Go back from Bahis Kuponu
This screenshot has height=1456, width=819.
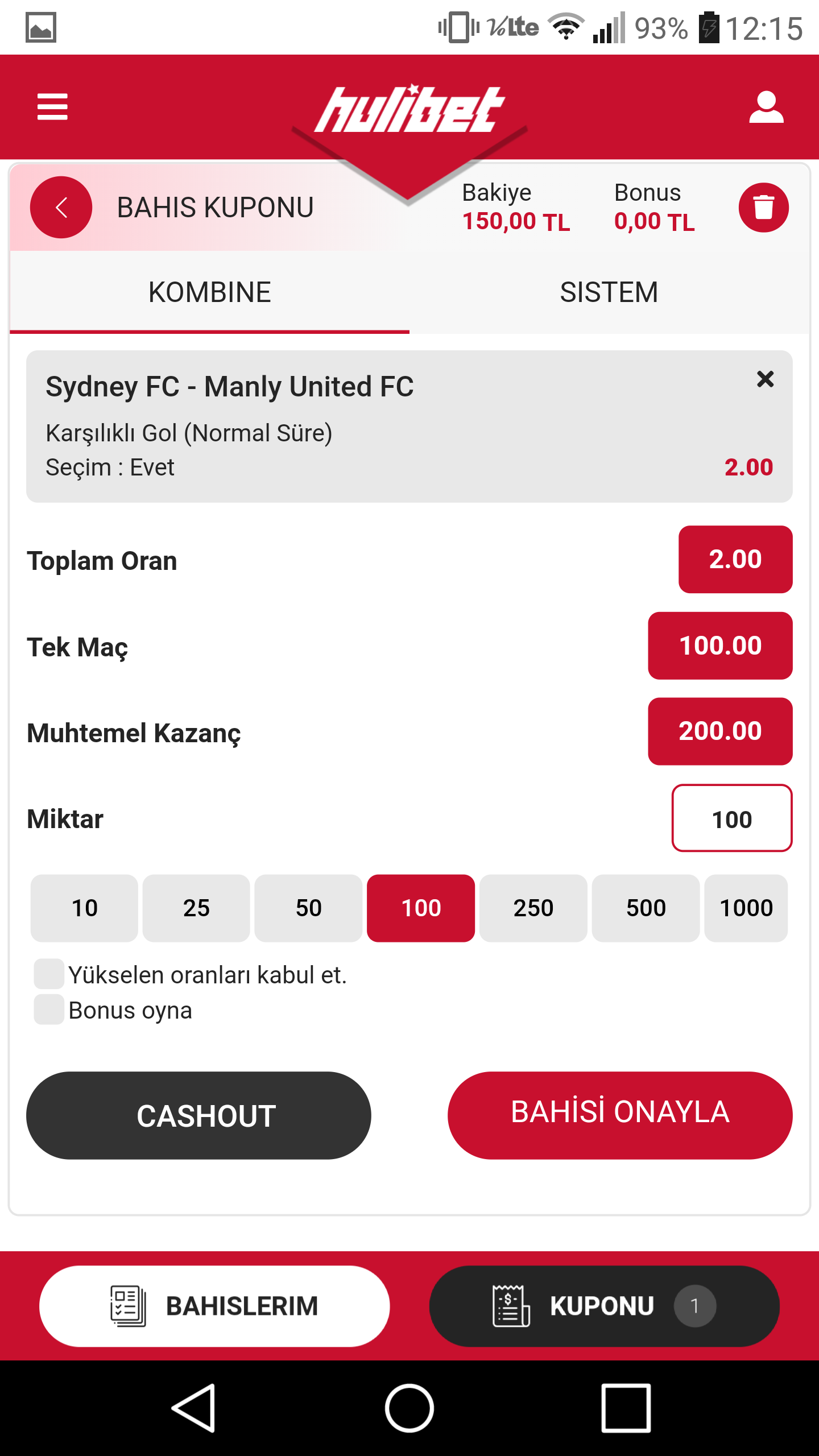[x=61, y=208]
